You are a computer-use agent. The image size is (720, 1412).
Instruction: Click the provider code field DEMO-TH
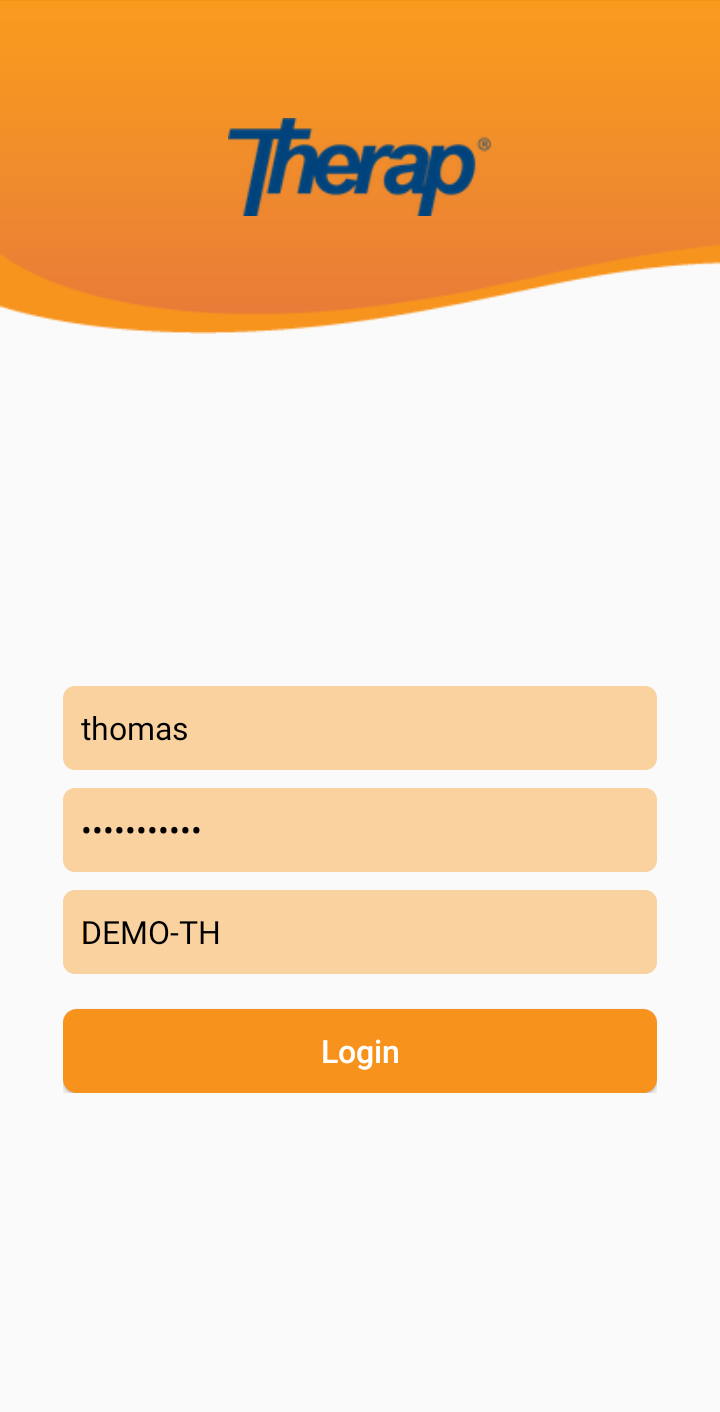[360, 931]
